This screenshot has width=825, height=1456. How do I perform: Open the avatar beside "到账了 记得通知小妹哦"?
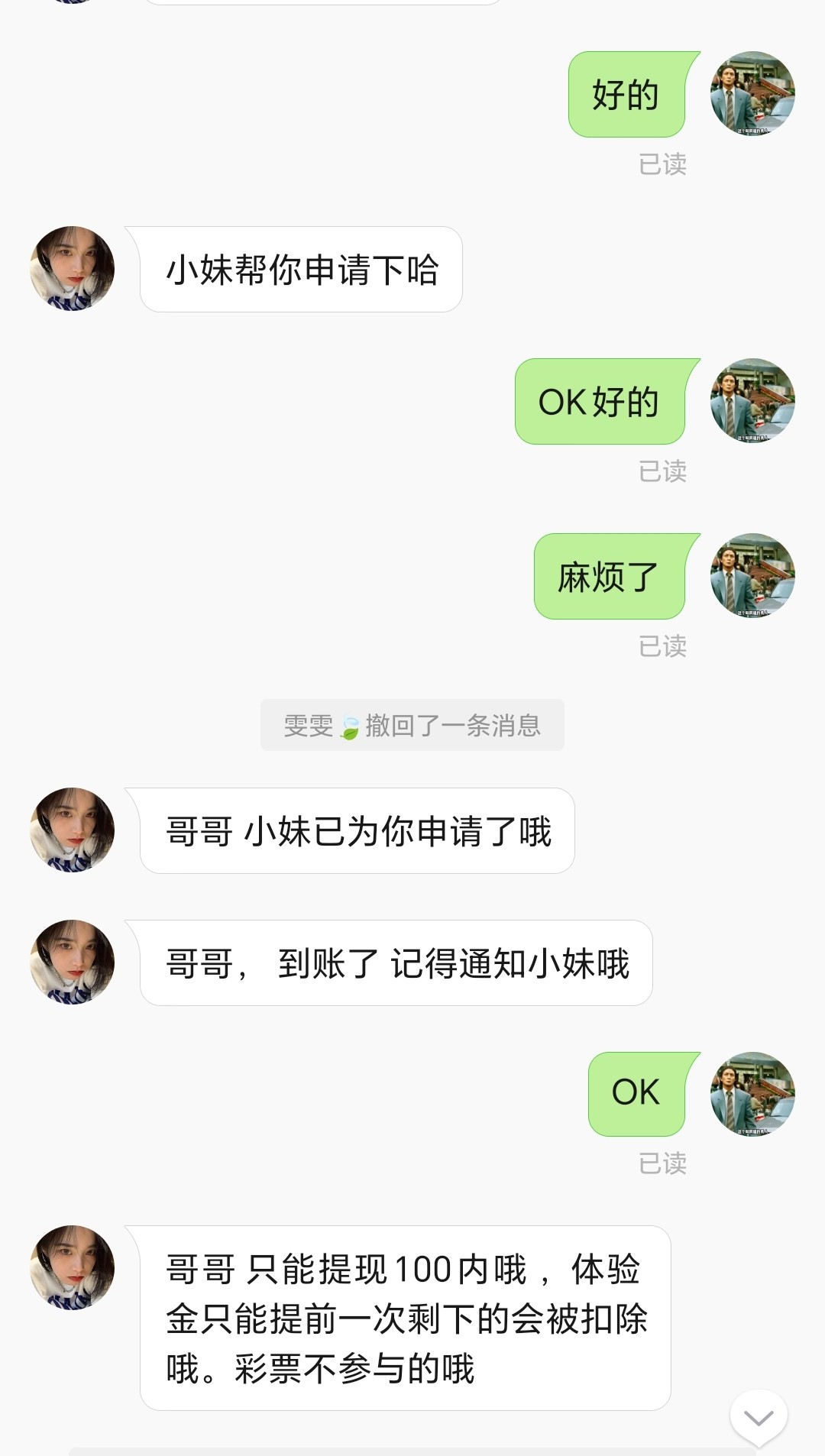point(73,962)
